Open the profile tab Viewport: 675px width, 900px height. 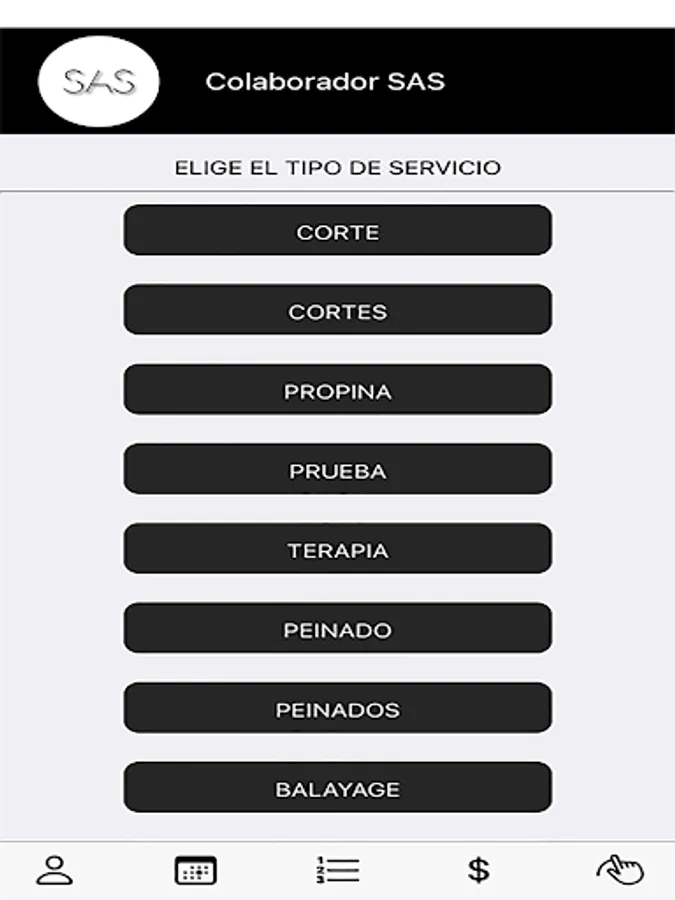pos(55,870)
